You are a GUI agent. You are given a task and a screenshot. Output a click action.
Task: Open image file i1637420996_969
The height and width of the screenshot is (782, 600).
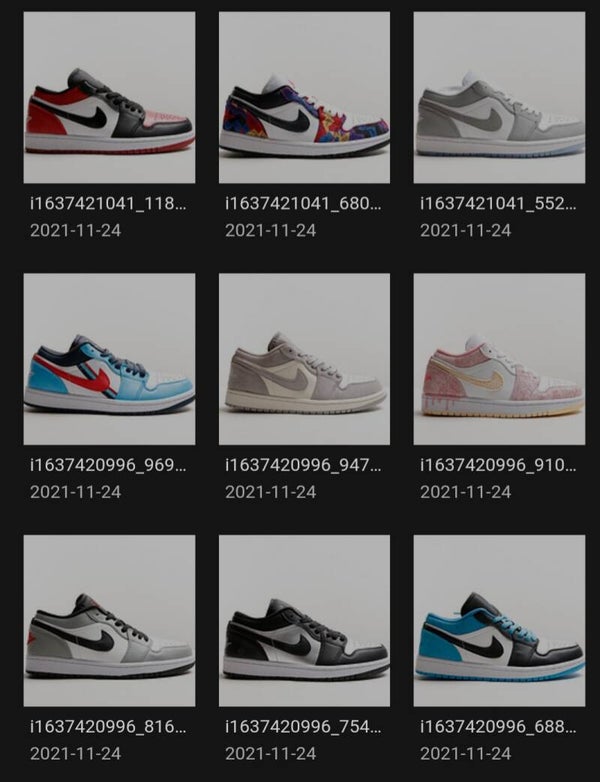[109, 359]
